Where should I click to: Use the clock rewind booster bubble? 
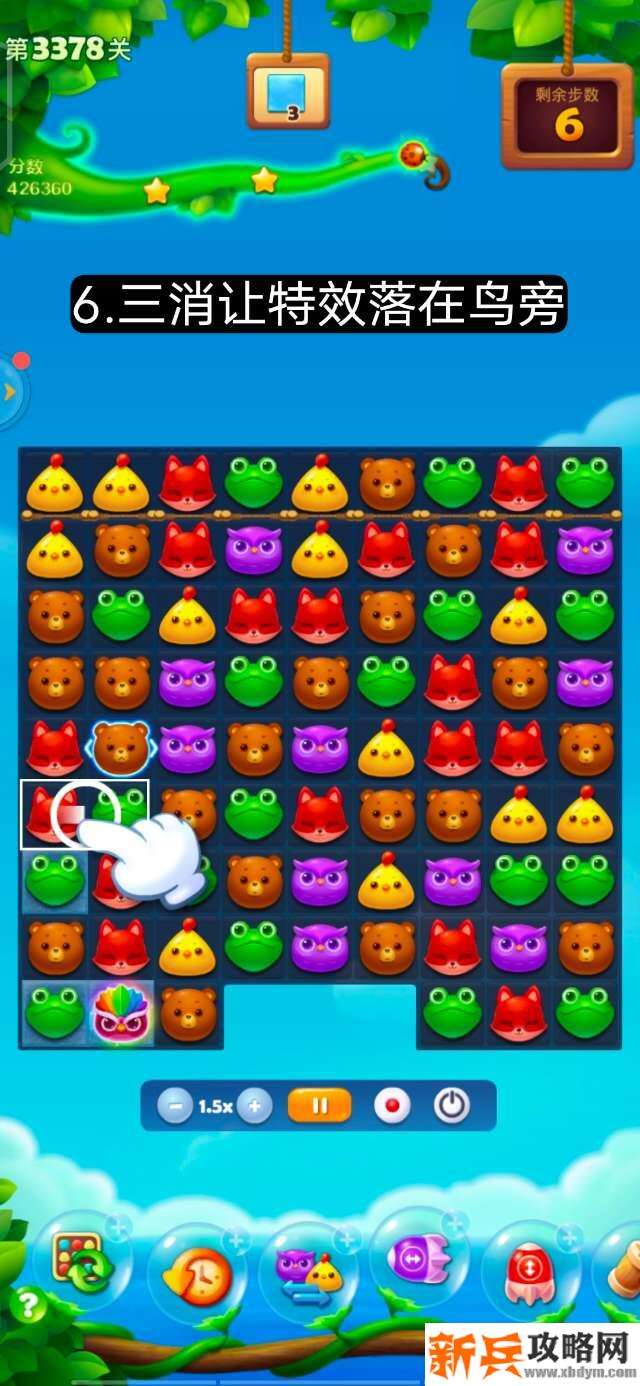[197, 1274]
